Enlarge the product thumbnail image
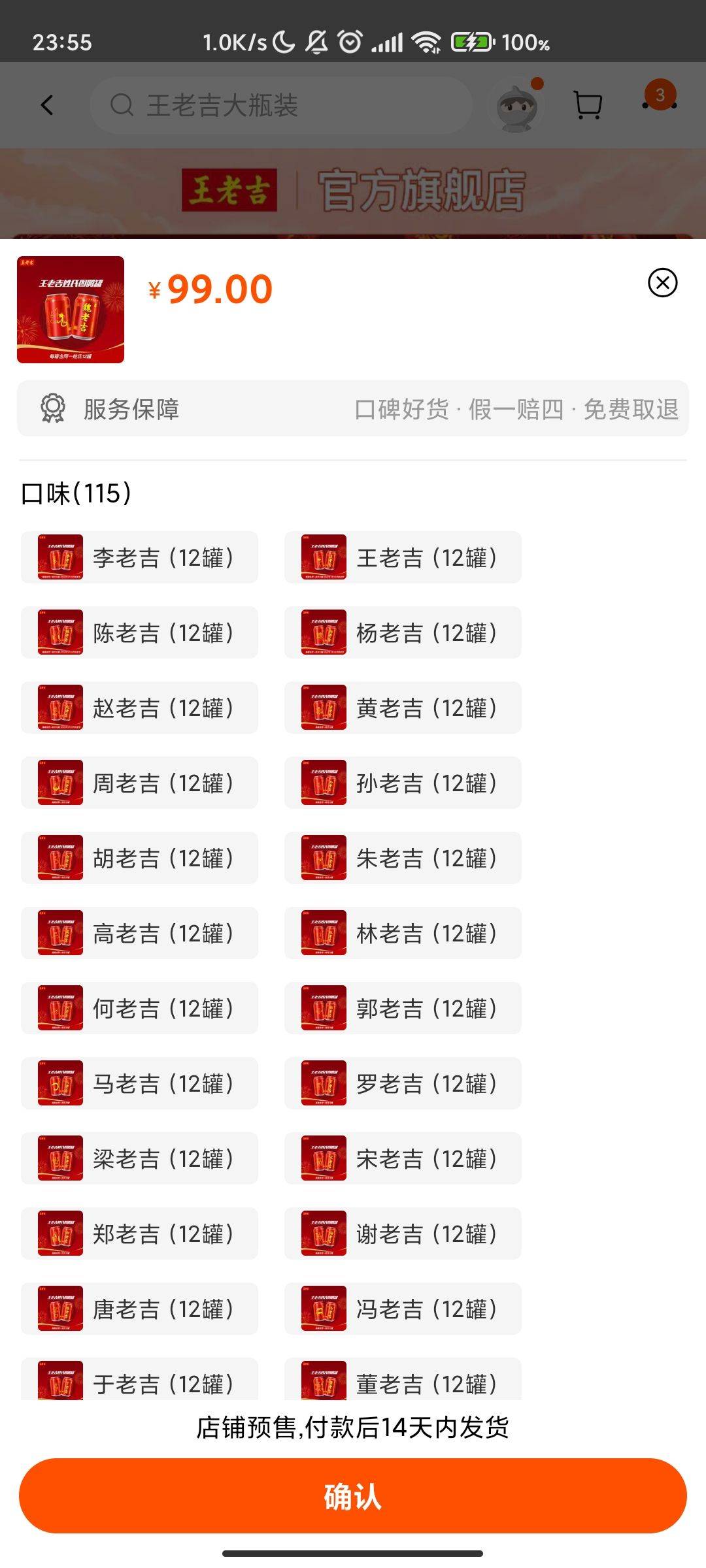 pyautogui.click(x=71, y=310)
